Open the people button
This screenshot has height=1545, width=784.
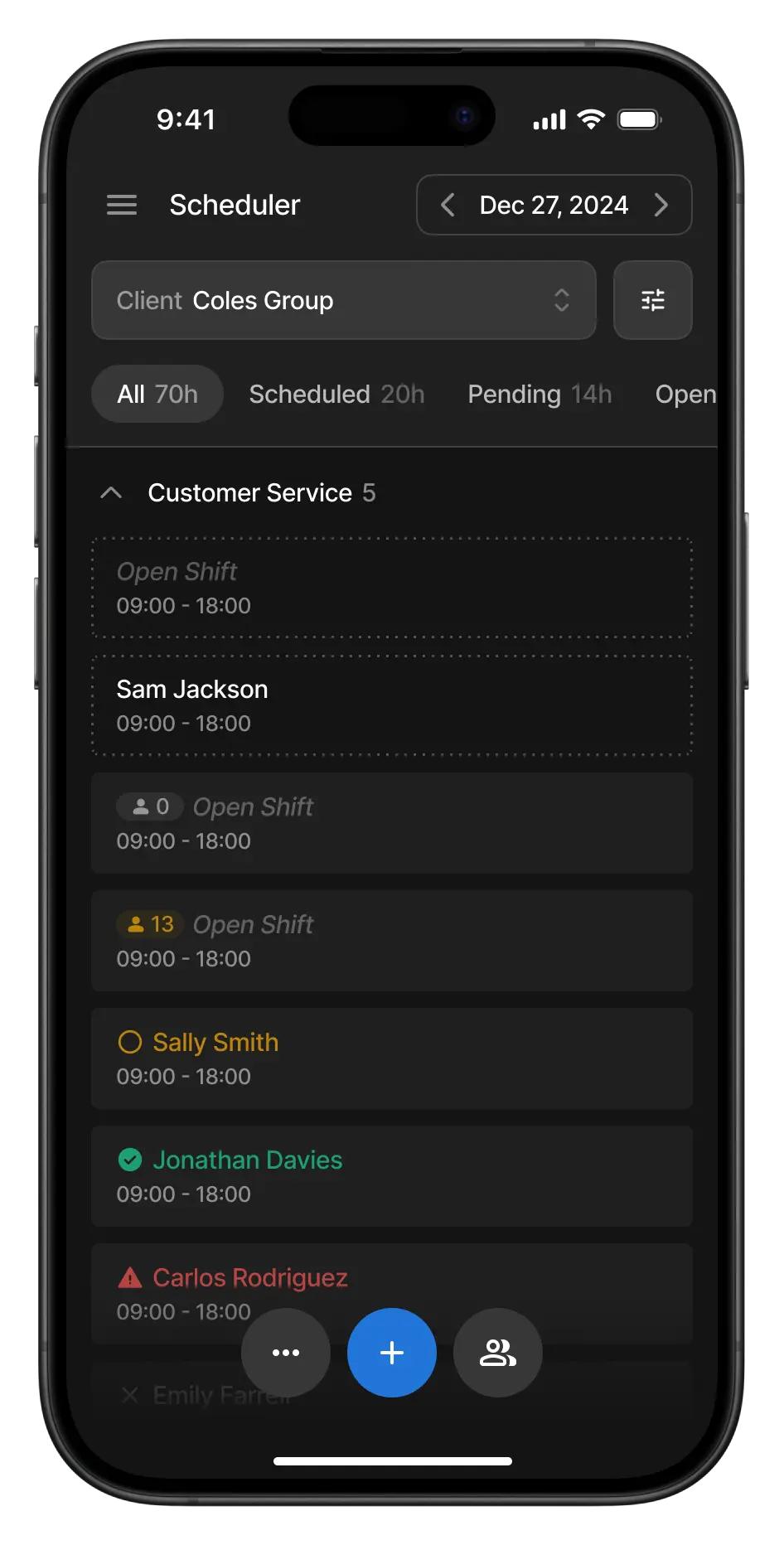tap(498, 1353)
